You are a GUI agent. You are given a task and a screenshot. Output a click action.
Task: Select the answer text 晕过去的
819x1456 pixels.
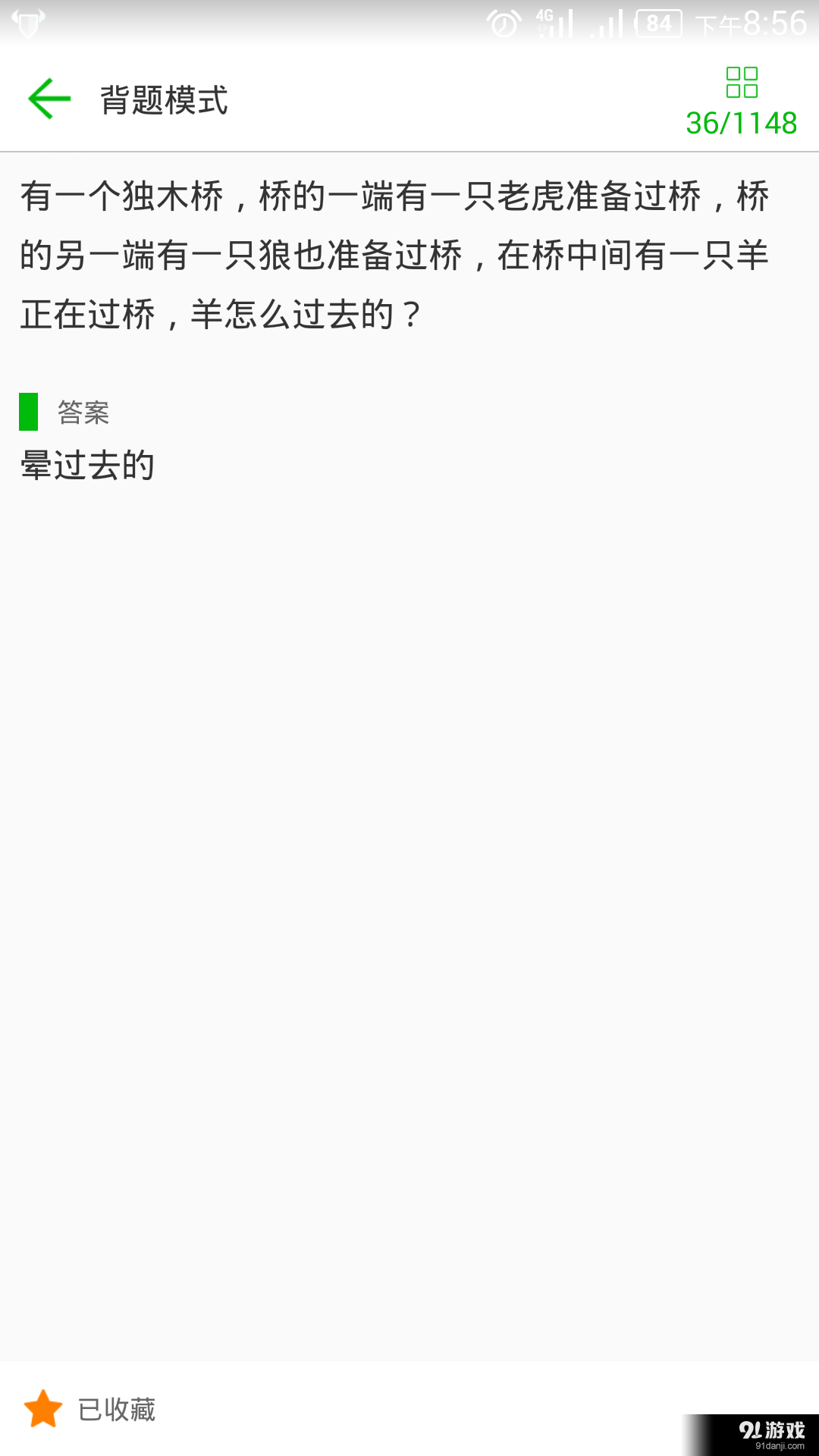coord(86,466)
